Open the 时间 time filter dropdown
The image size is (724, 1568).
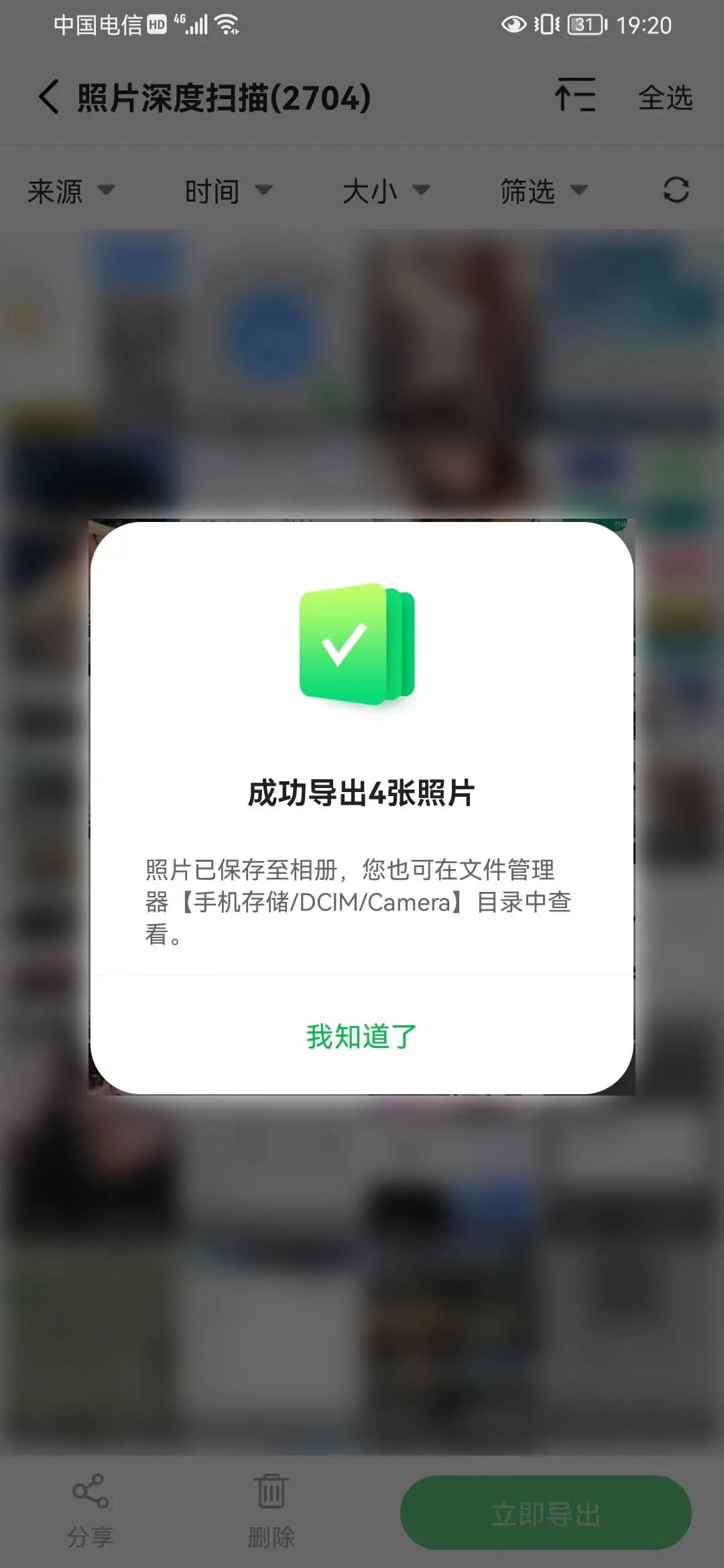point(228,191)
